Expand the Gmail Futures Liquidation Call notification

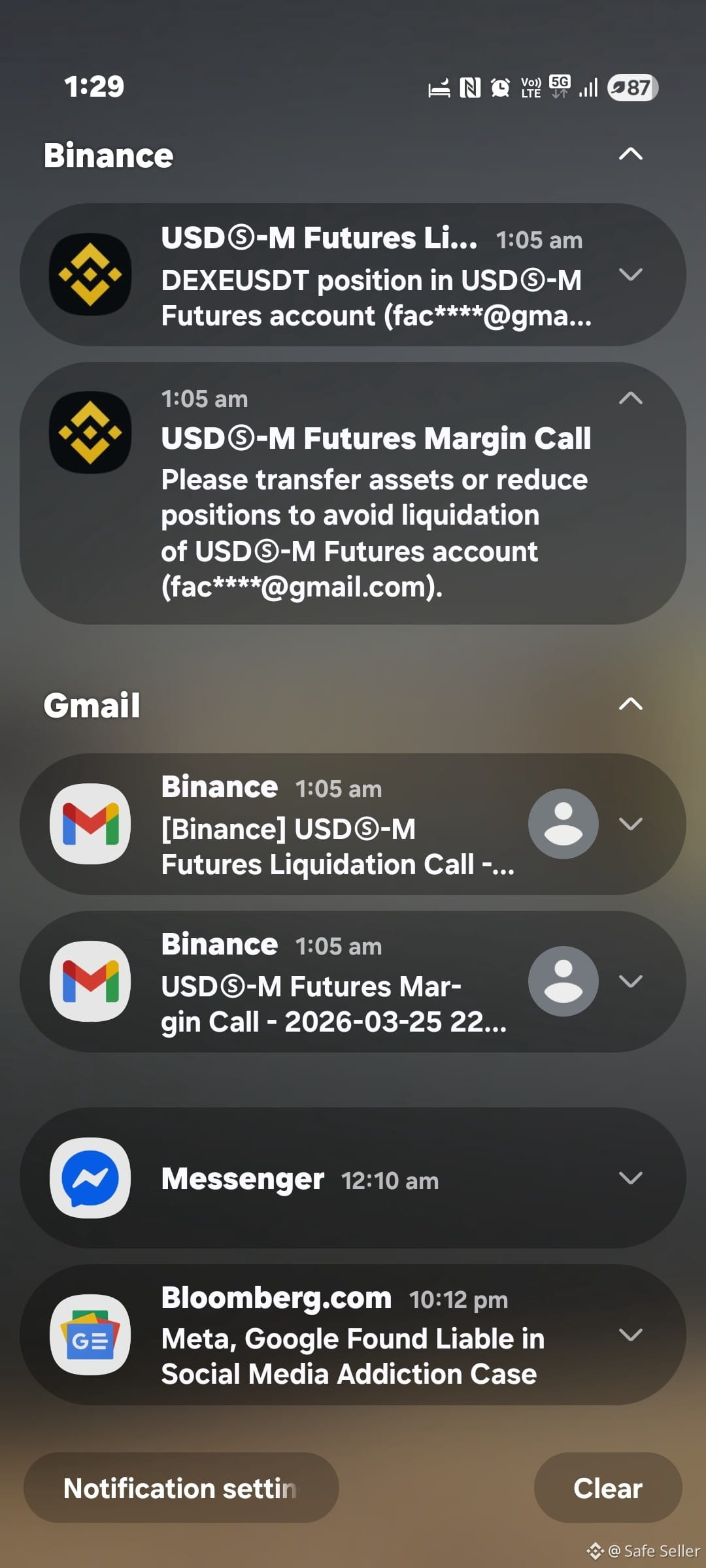pos(630,824)
